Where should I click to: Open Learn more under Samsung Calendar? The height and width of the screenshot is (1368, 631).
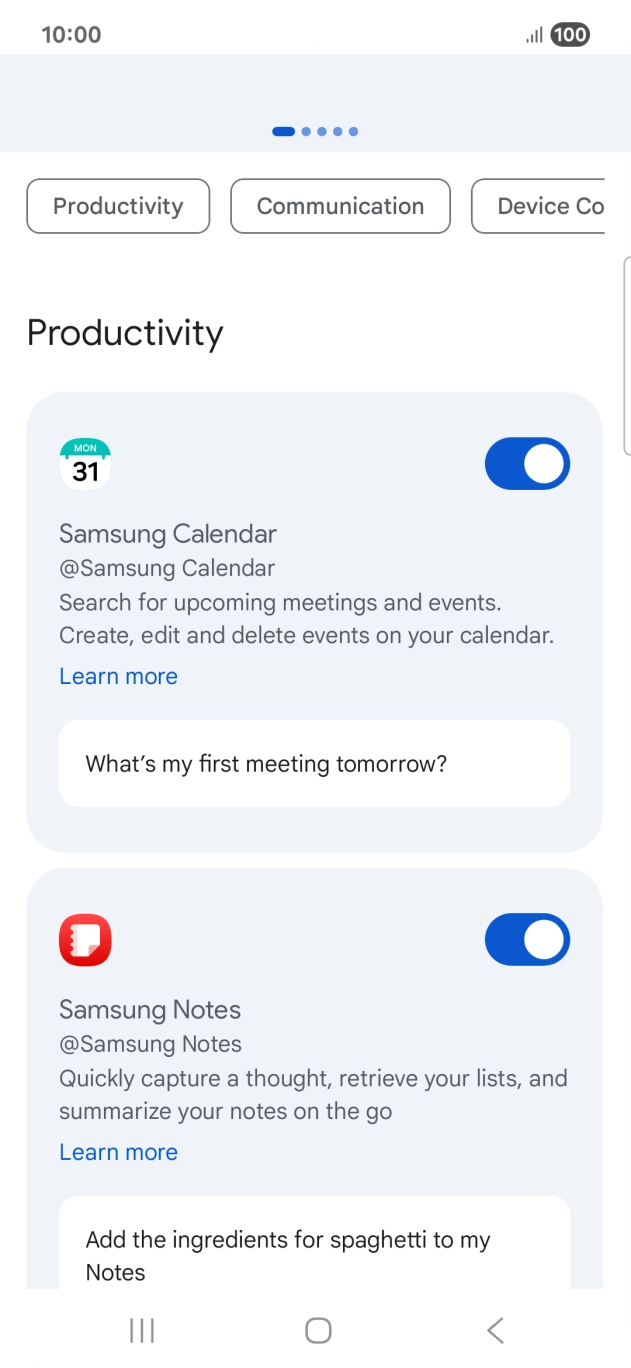coord(118,676)
